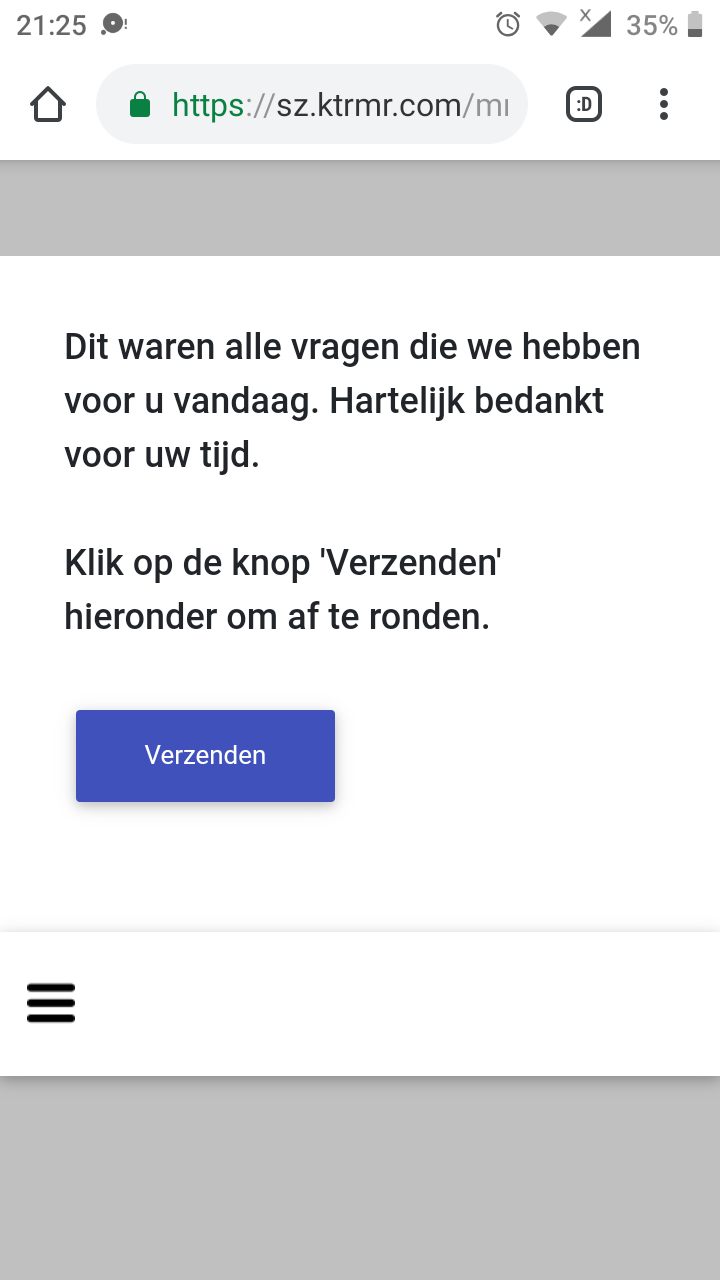Tap the Verzenden button to submit
720x1280 pixels.
pyautogui.click(x=205, y=755)
